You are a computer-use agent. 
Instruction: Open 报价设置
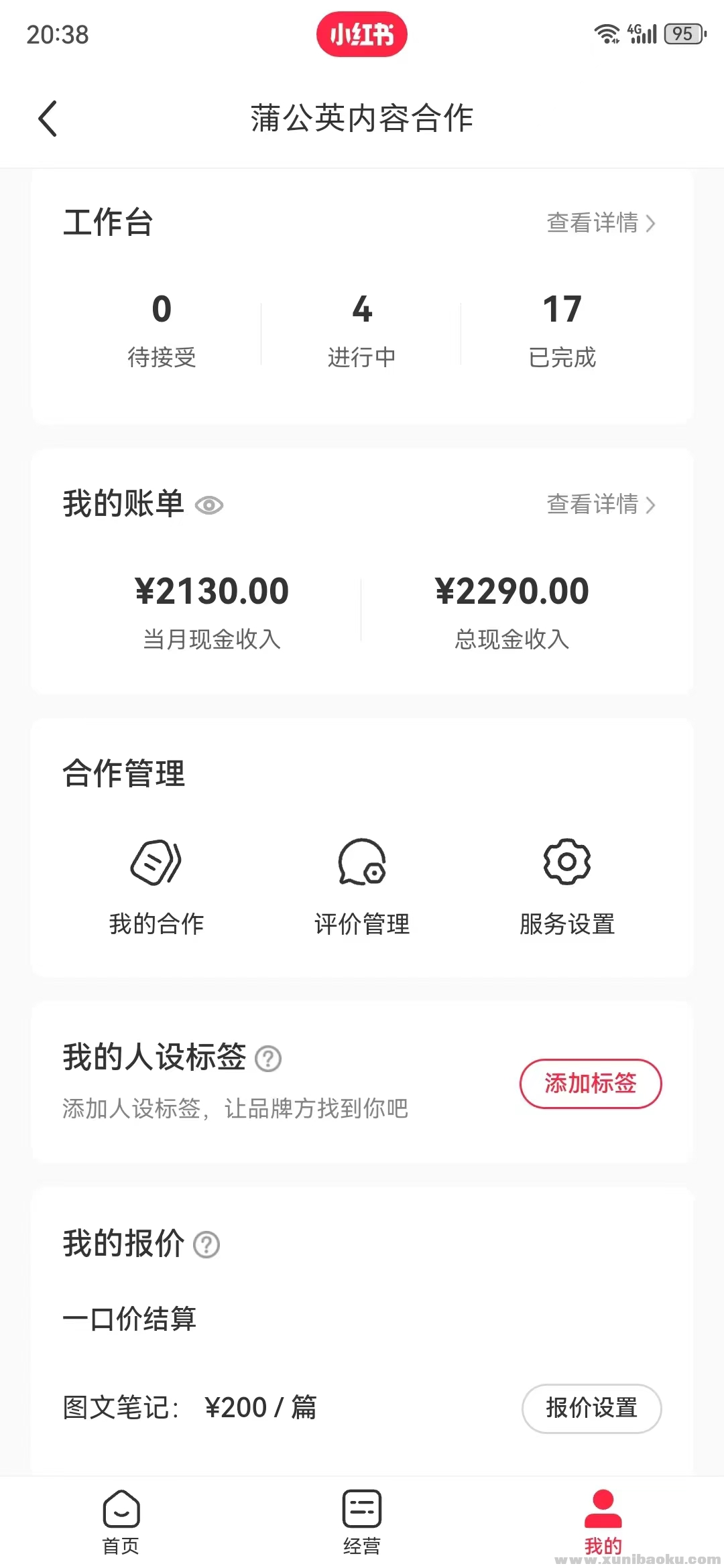tap(591, 1408)
